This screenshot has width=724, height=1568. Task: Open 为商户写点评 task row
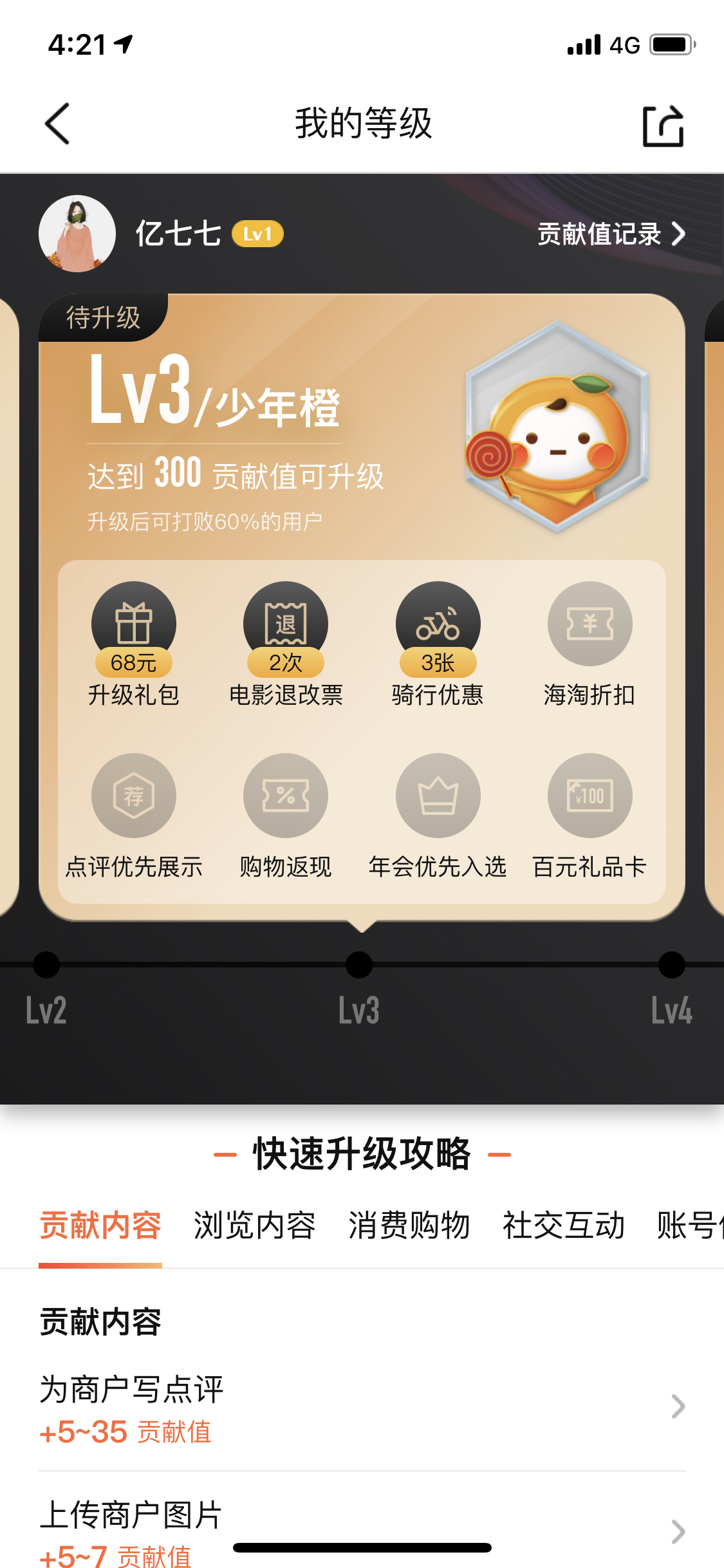362,1408
